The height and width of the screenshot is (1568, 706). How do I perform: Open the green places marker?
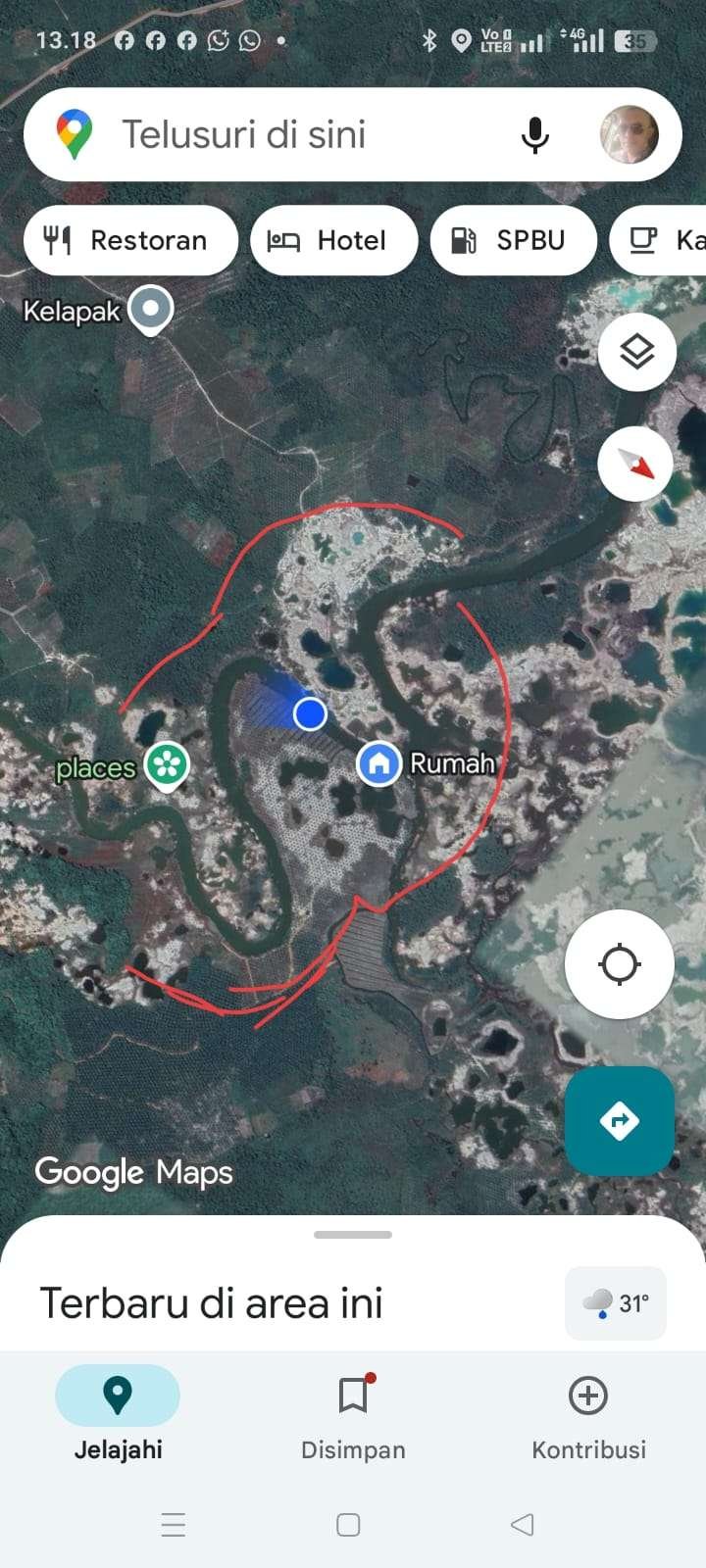(x=167, y=765)
